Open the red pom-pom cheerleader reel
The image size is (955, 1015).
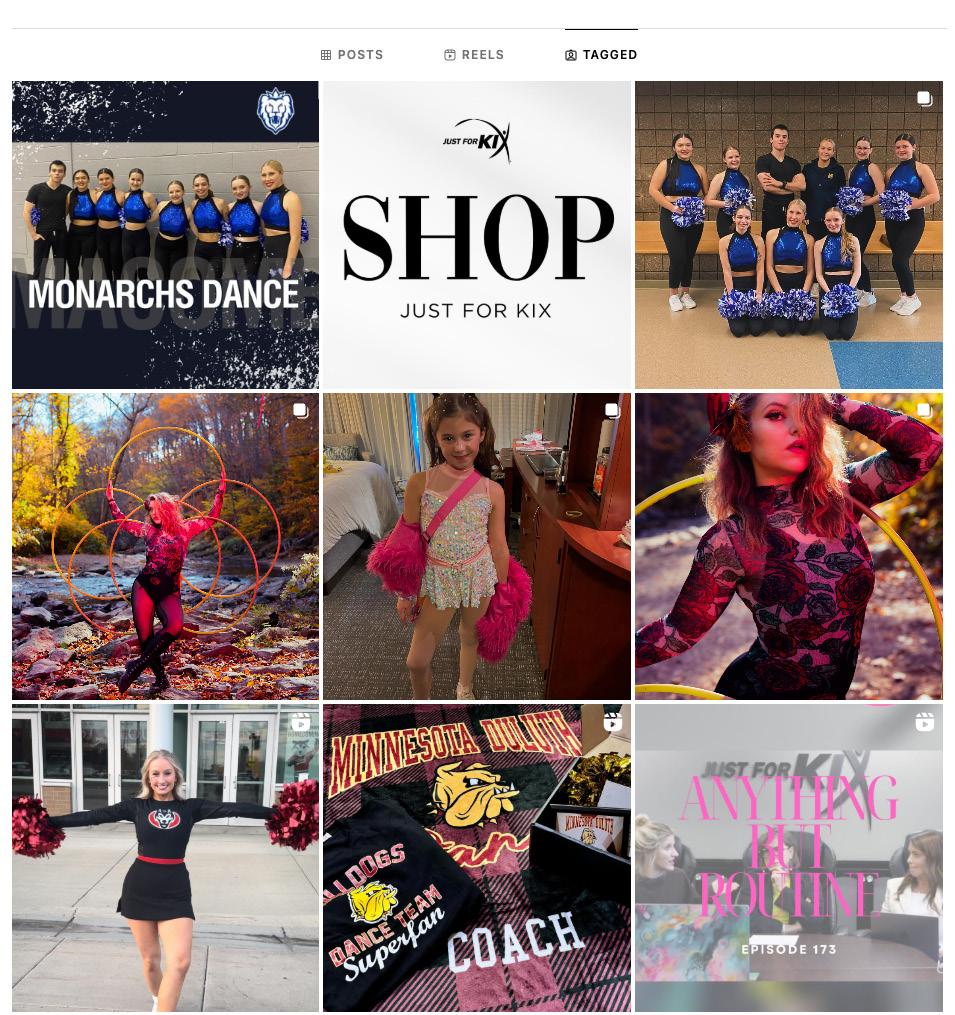[x=165, y=858]
